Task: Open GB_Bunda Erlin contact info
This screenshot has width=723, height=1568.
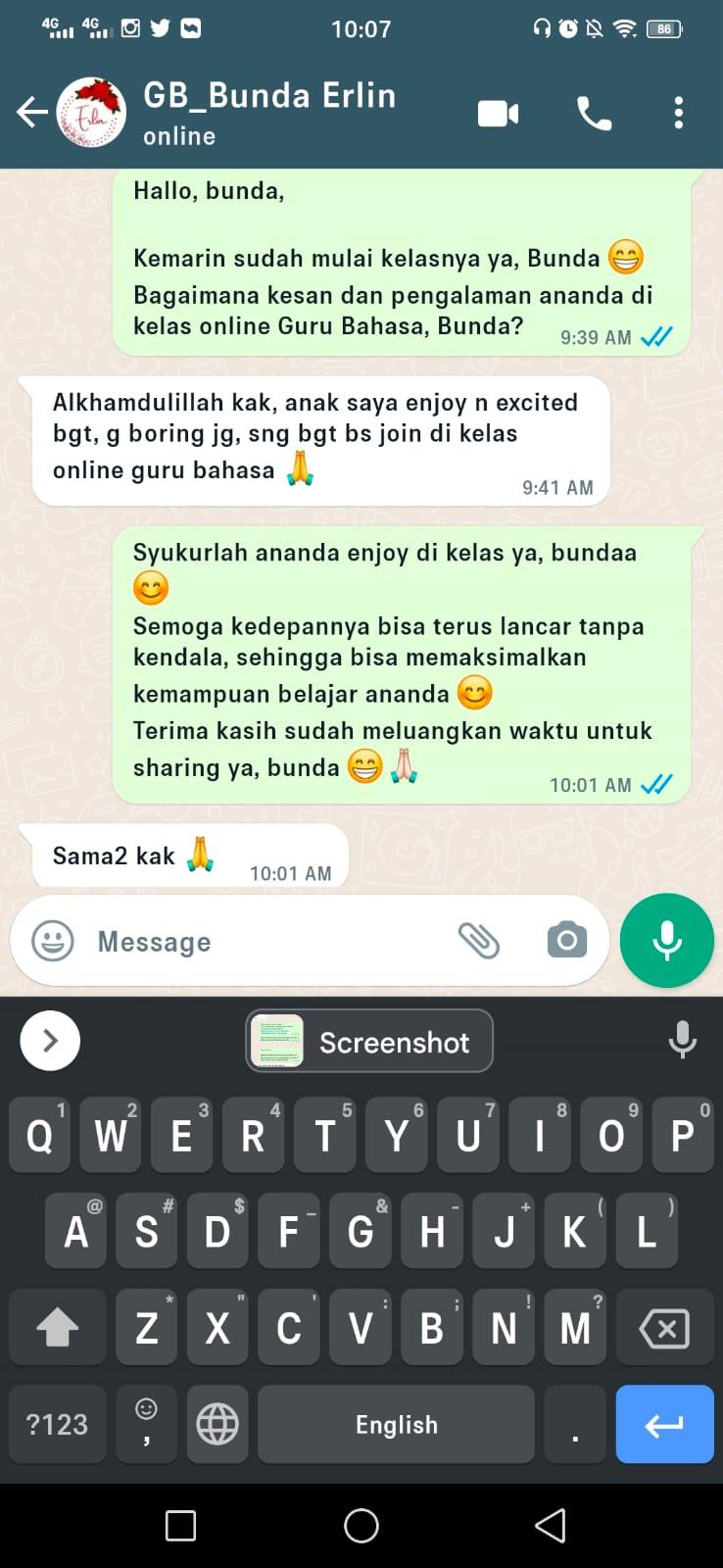Action: (x=269, y=112)
